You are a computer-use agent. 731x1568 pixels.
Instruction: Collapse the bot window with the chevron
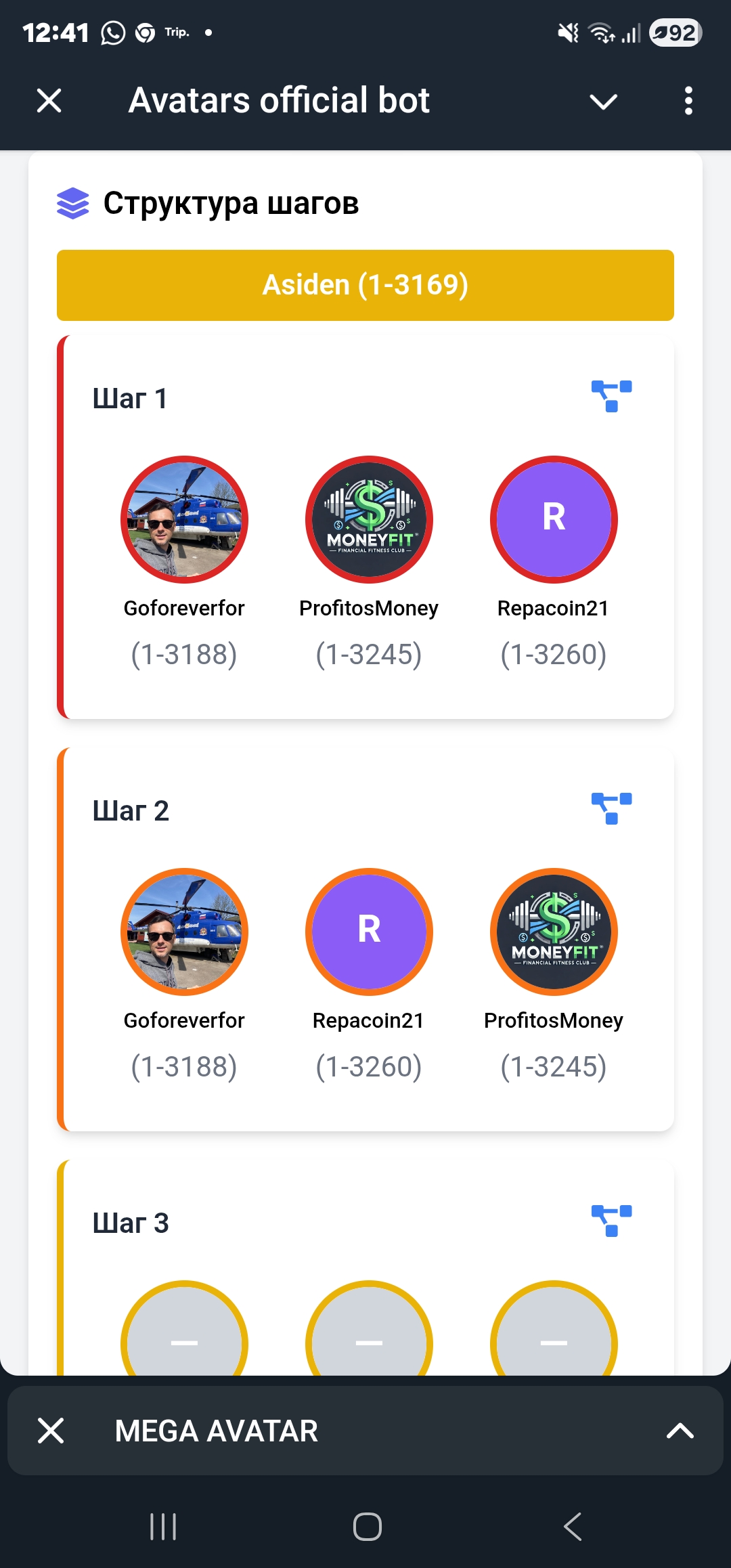[603, 102]
